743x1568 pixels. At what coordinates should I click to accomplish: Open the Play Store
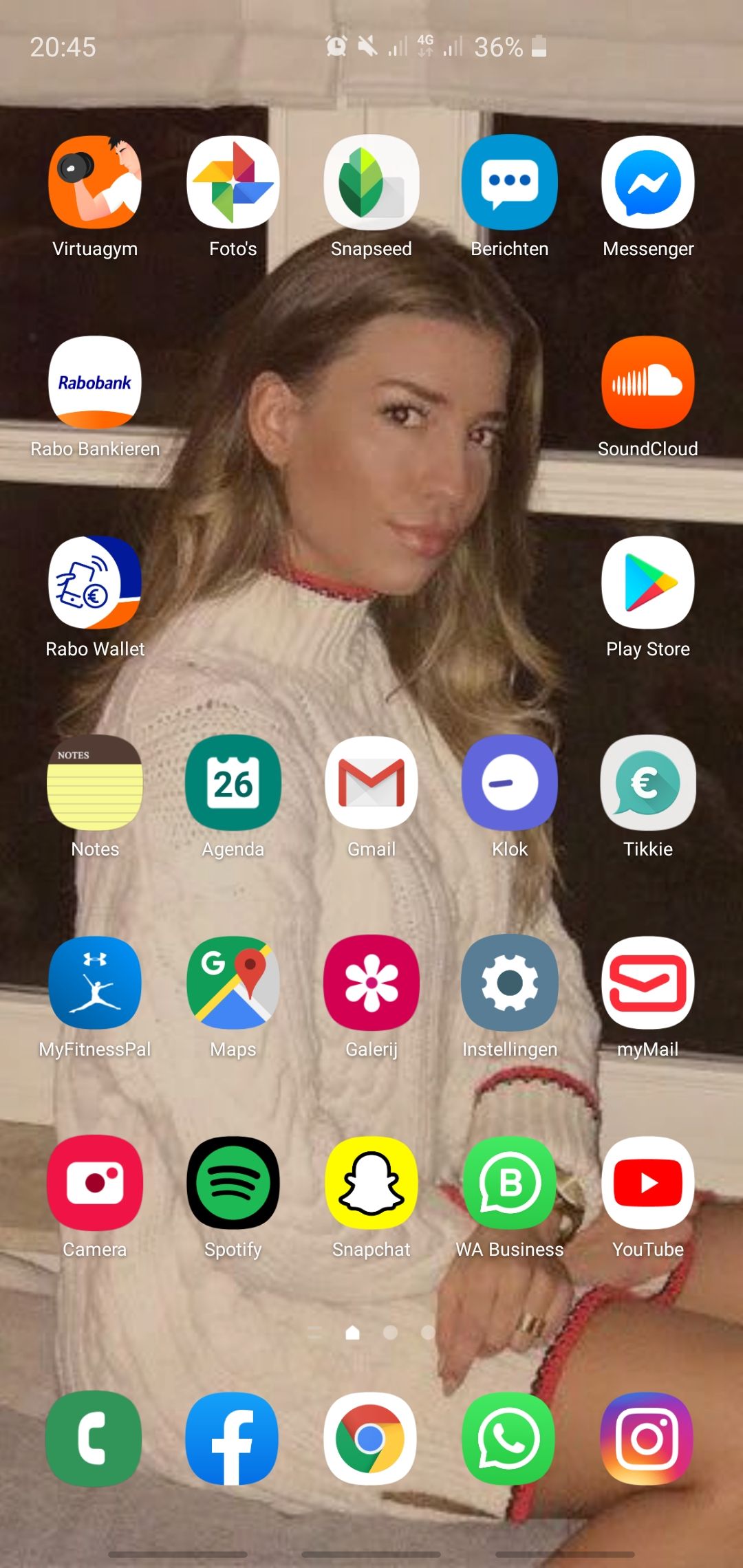648,582
